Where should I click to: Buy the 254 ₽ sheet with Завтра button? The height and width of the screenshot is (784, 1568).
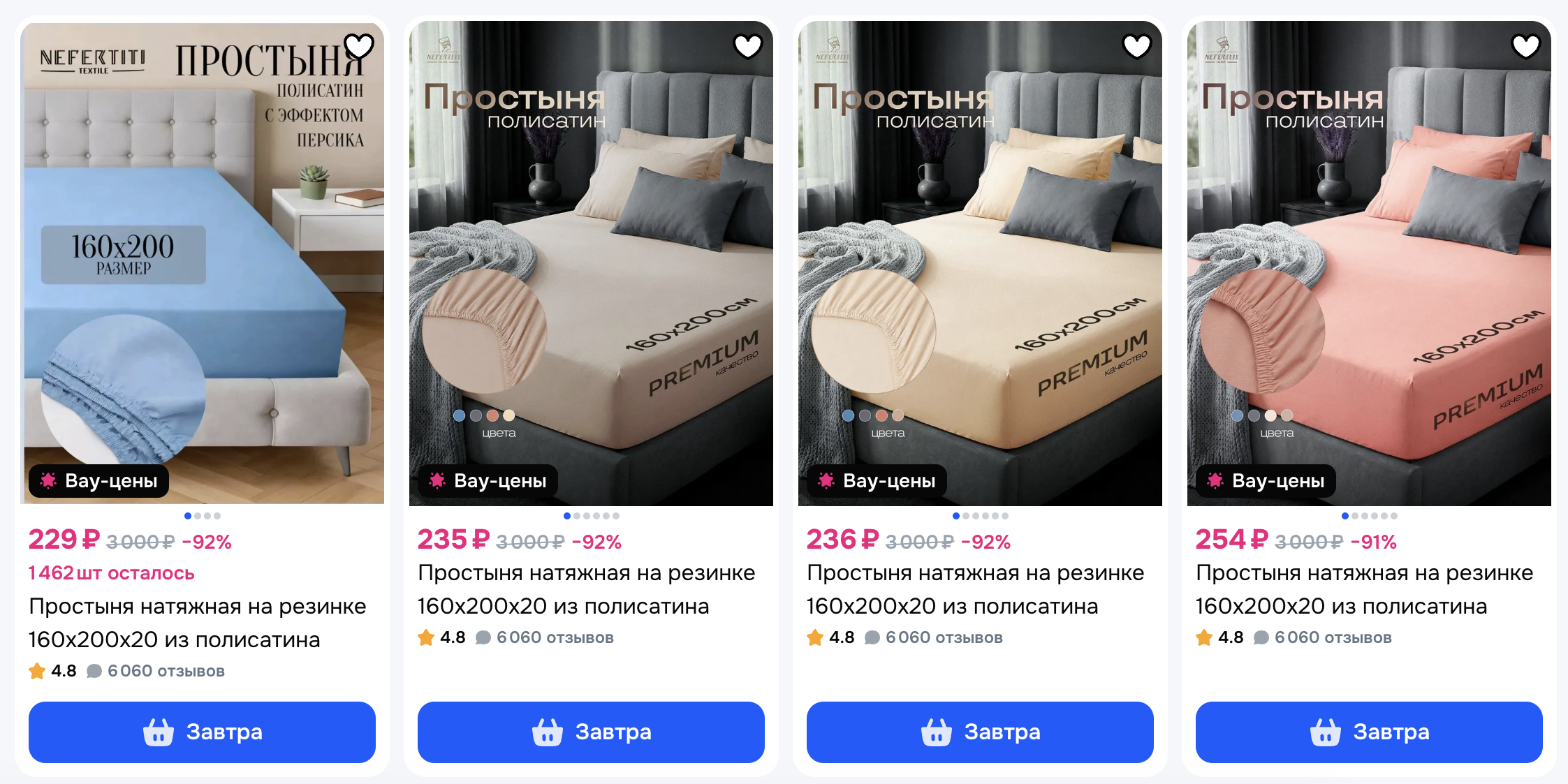[1369, 732]
